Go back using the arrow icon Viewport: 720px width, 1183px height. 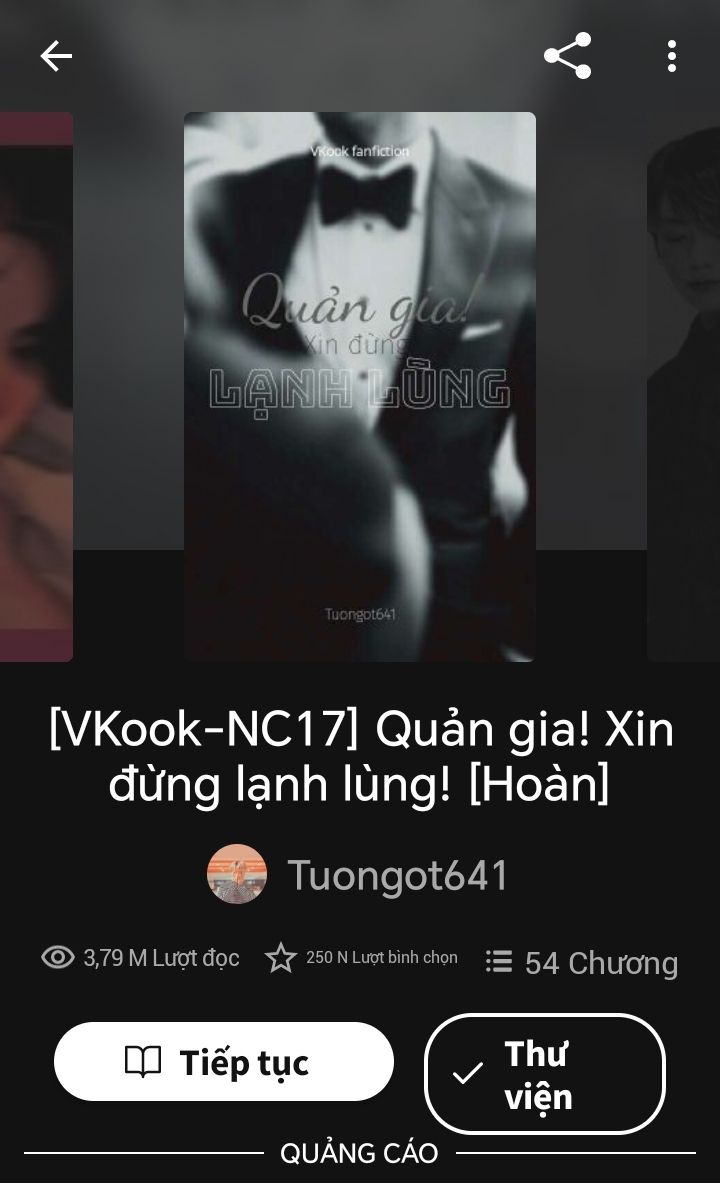click(x=56, y=56)
